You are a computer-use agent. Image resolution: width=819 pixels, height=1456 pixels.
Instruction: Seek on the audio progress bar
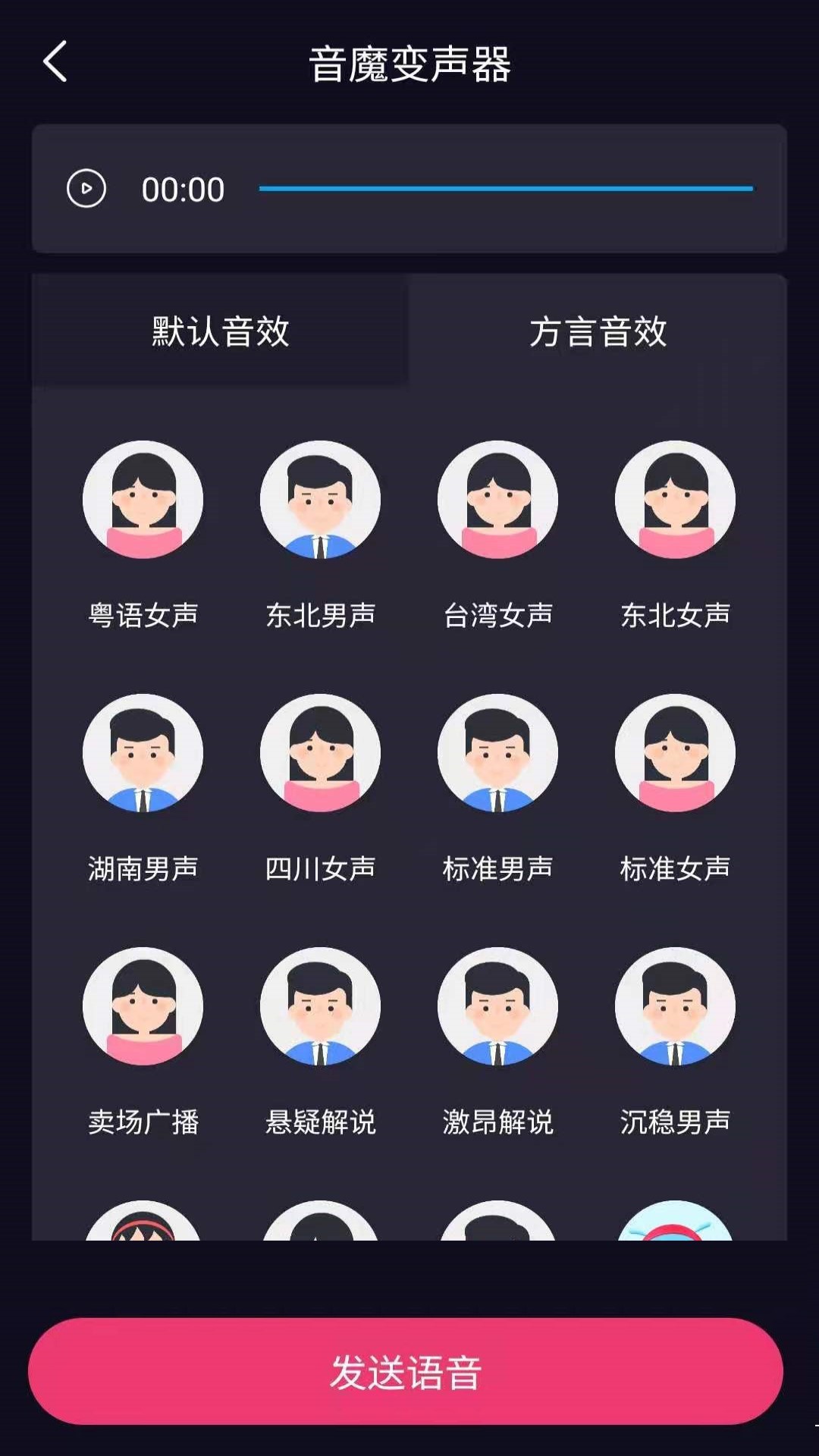click(506, 189)
